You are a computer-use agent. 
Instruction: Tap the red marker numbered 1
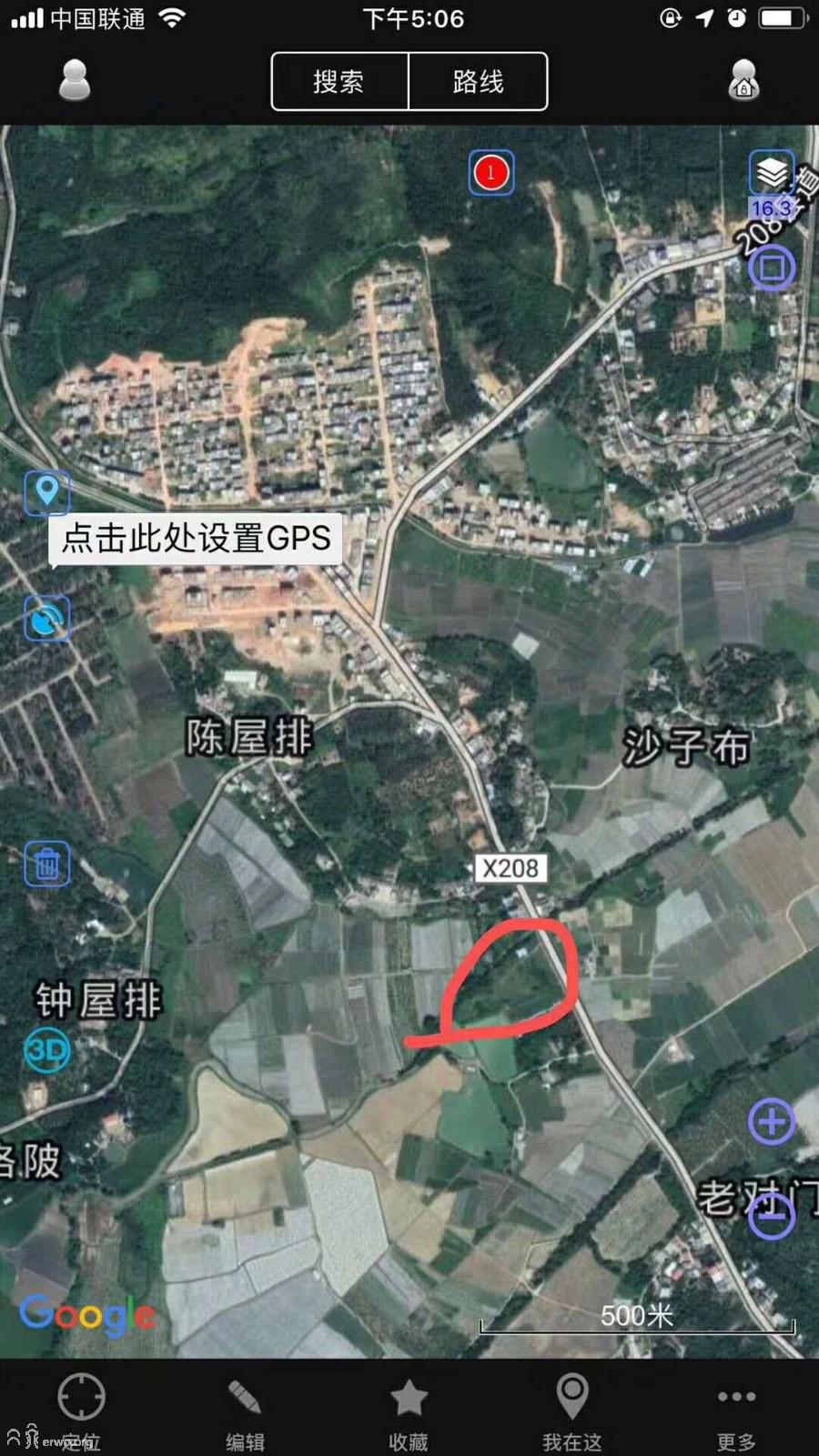(491, 172)
